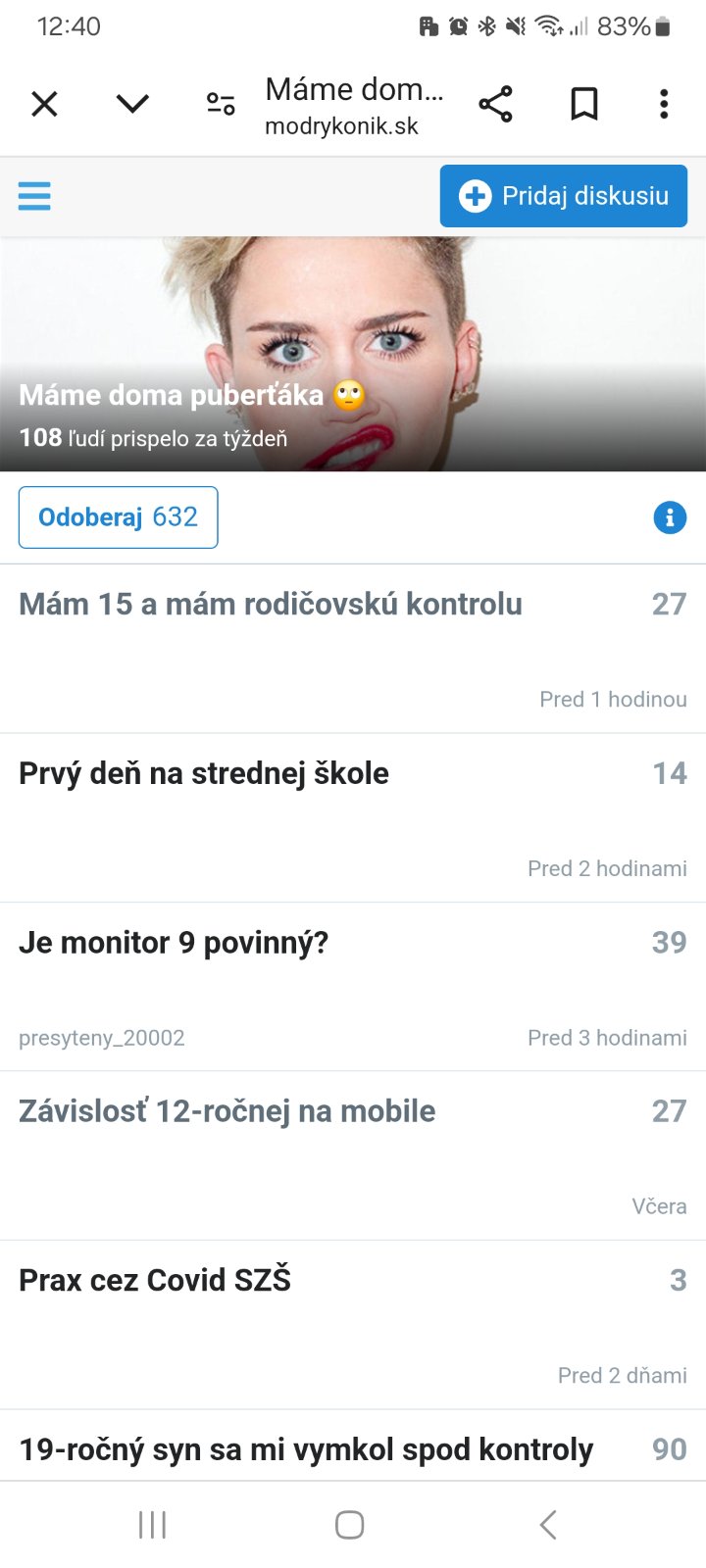Tap the Pridaj diskusiu button
Image resolution: width=706 pixels, height=1568 pixels.
(563, 196)
